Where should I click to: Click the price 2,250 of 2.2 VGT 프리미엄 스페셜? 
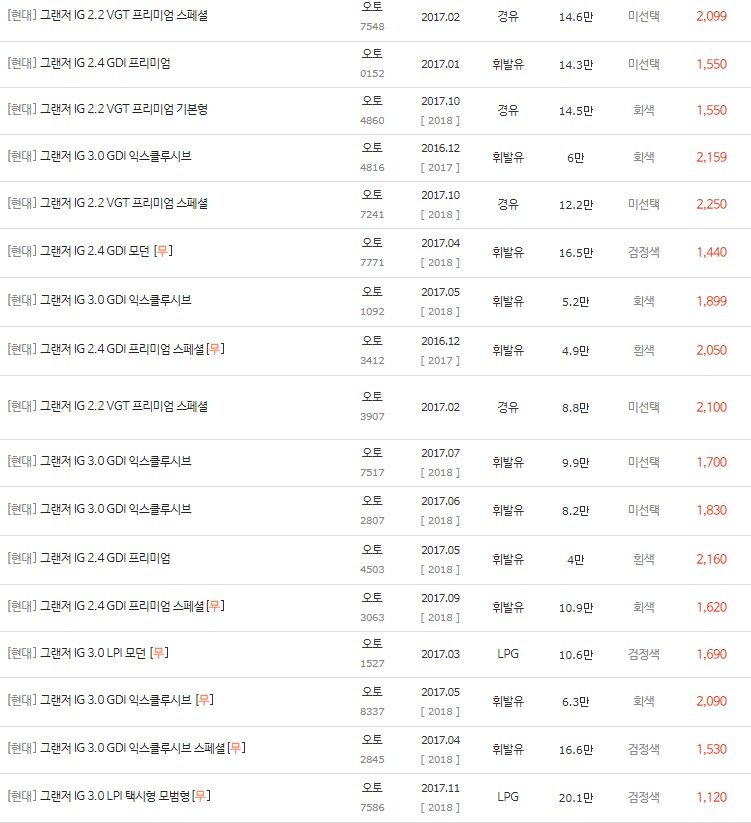click(x=713, y=204)
